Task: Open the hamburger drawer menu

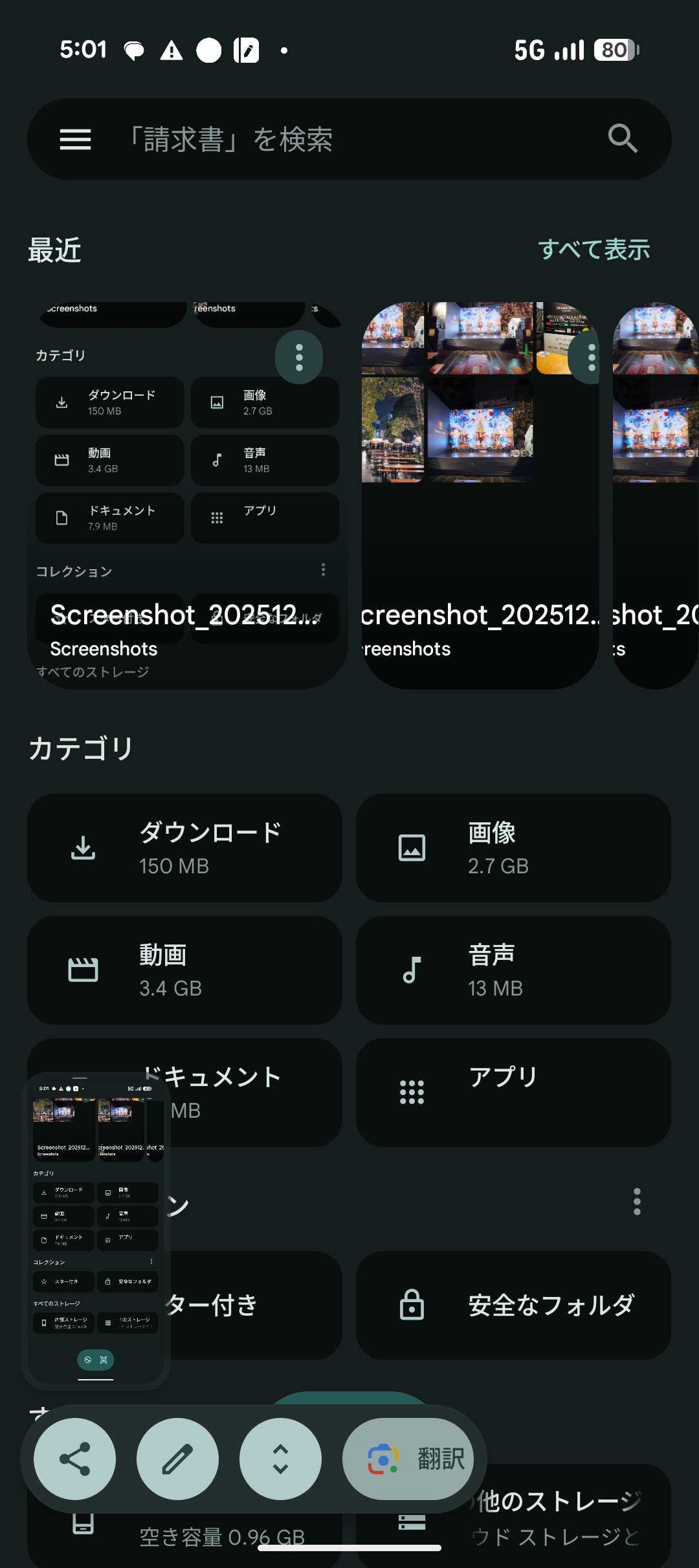Action: 75,139
